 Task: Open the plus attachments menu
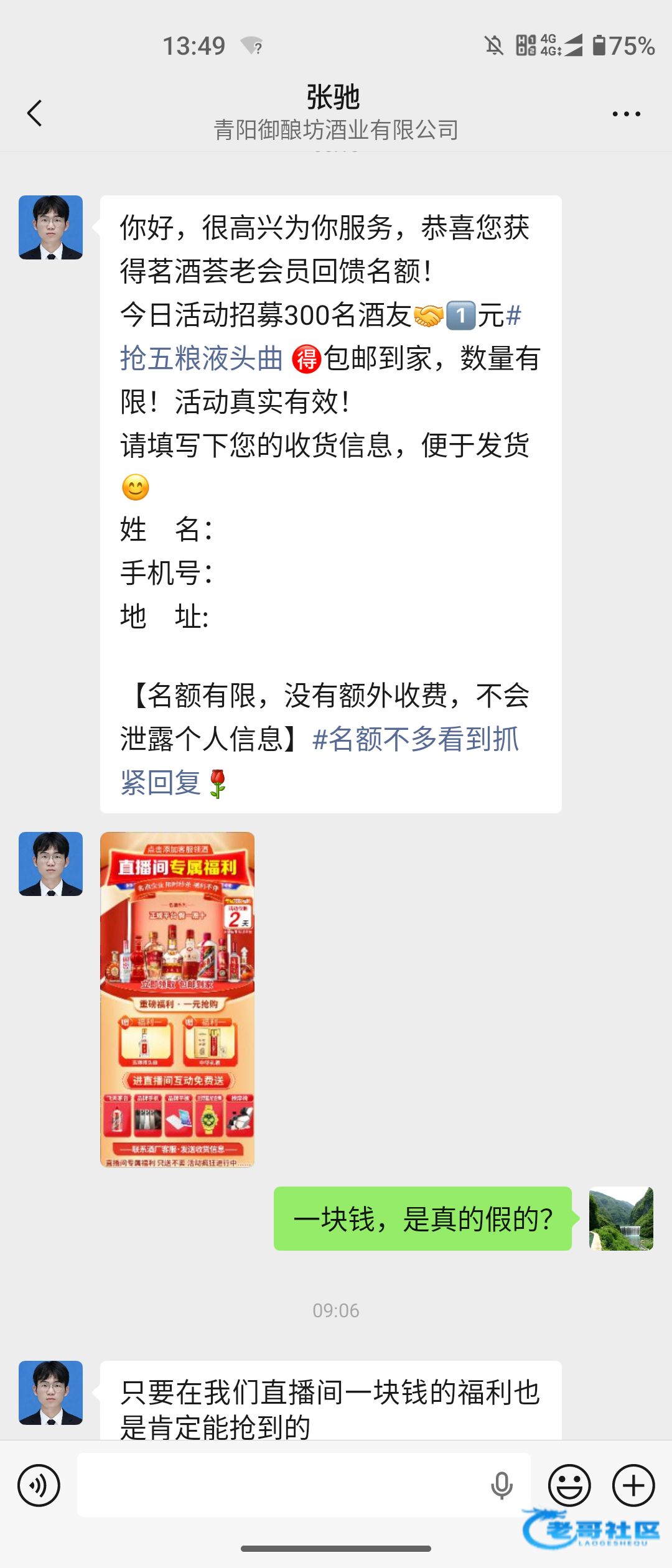click(x=633, y=1486)
